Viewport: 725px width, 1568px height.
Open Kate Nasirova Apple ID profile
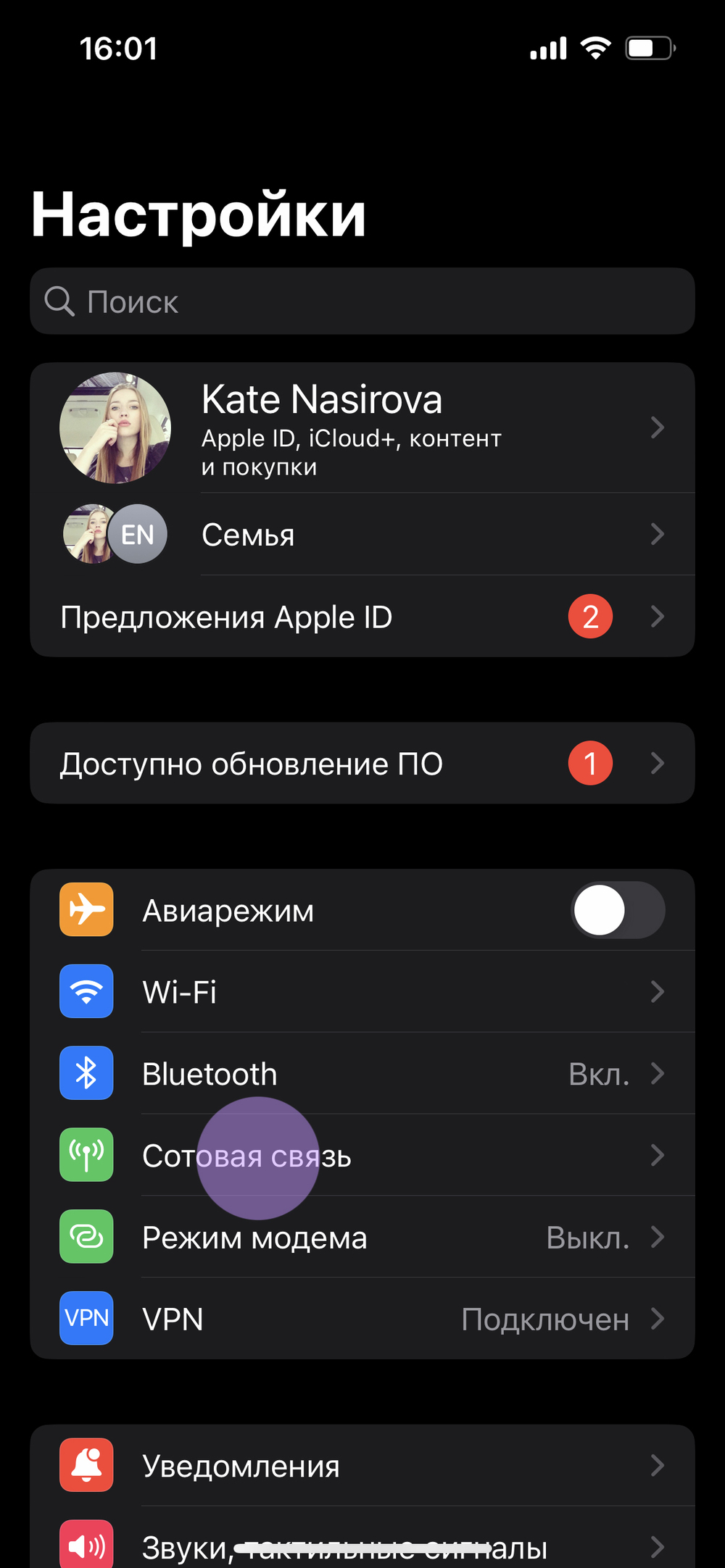[362, 428]
